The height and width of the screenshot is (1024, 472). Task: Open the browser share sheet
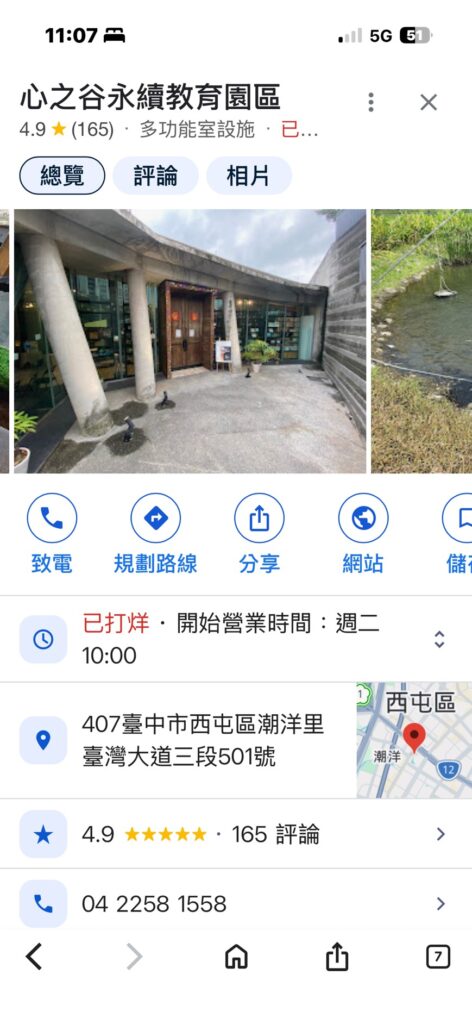(x=337, y=957)
